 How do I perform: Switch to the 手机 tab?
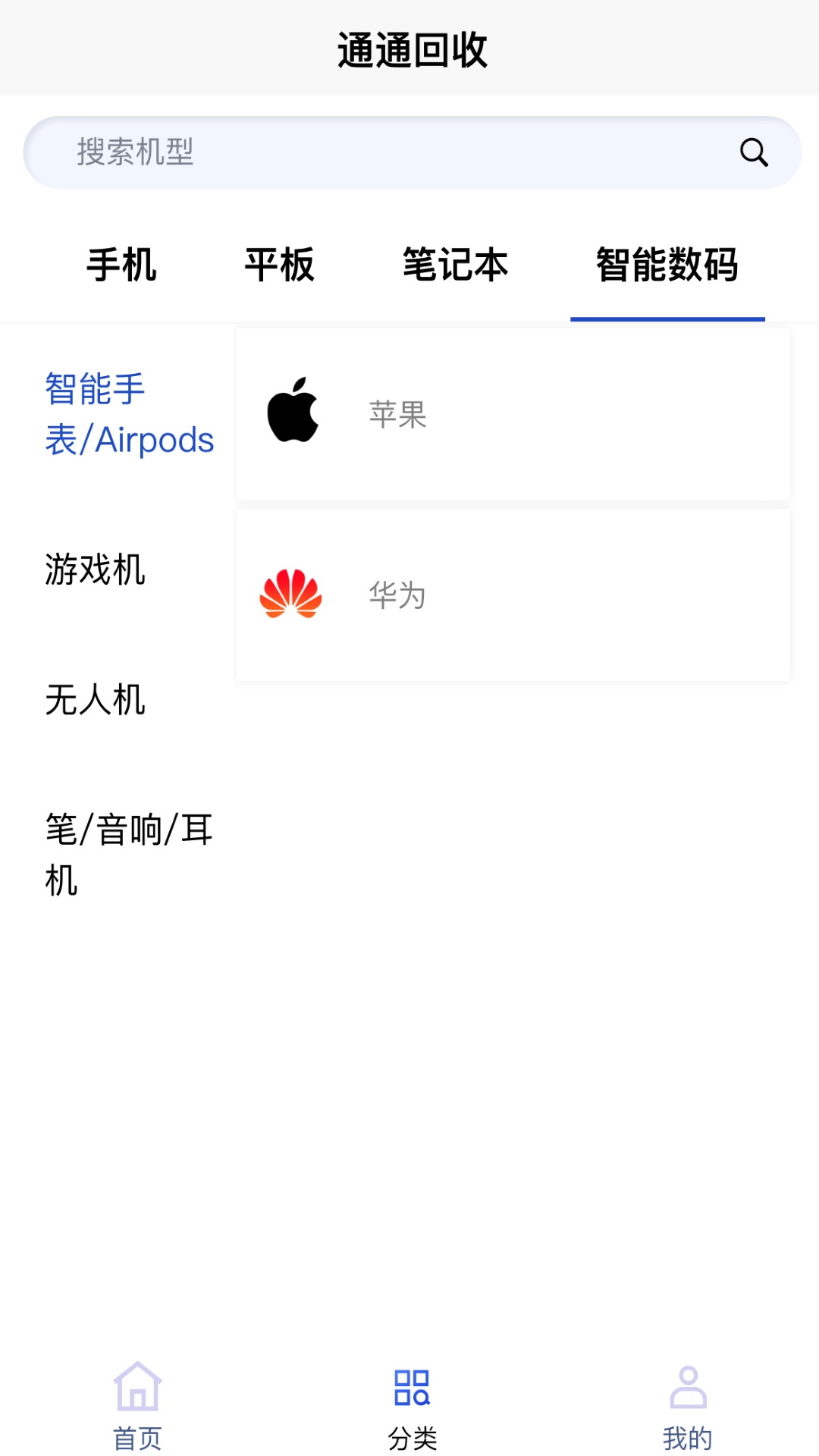122,265
